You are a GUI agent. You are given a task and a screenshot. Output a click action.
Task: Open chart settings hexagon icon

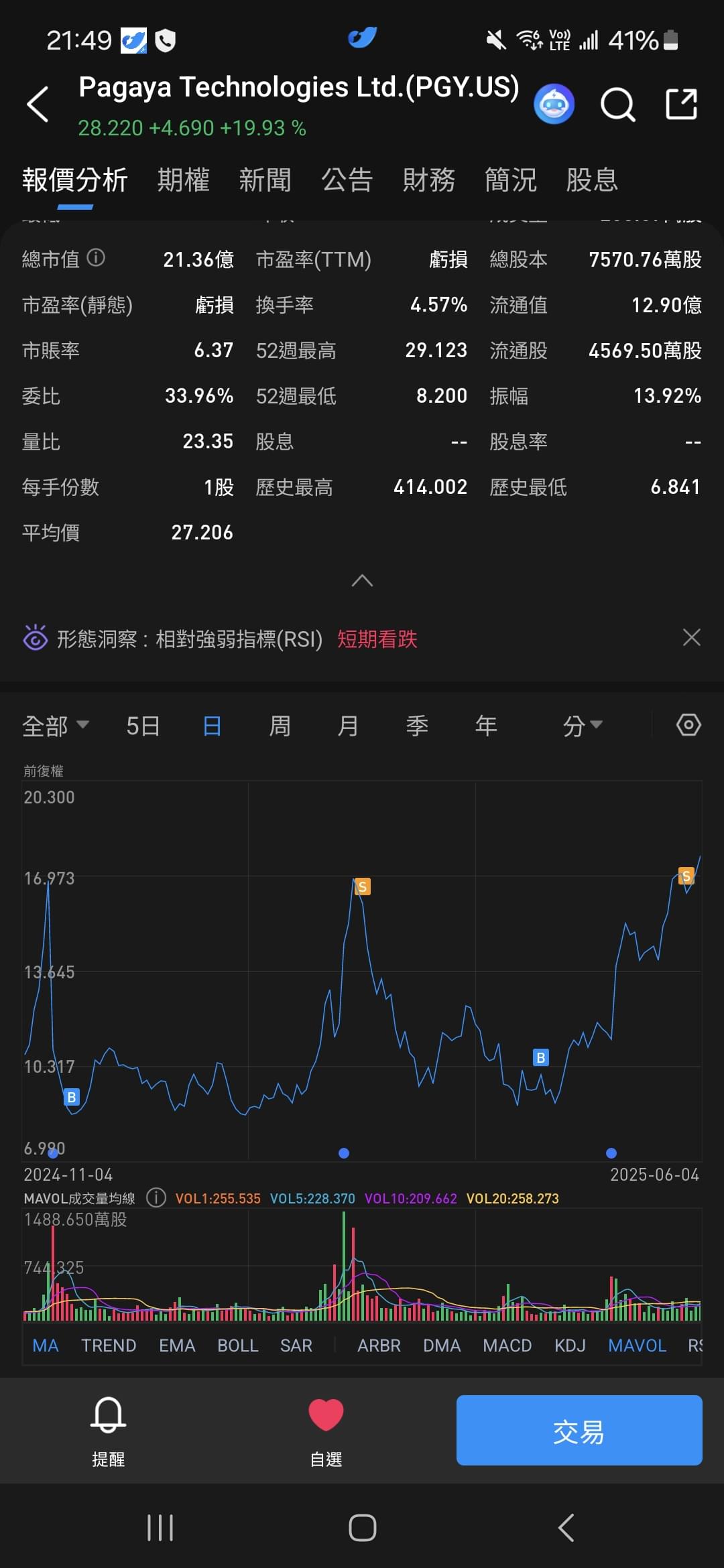688,725
